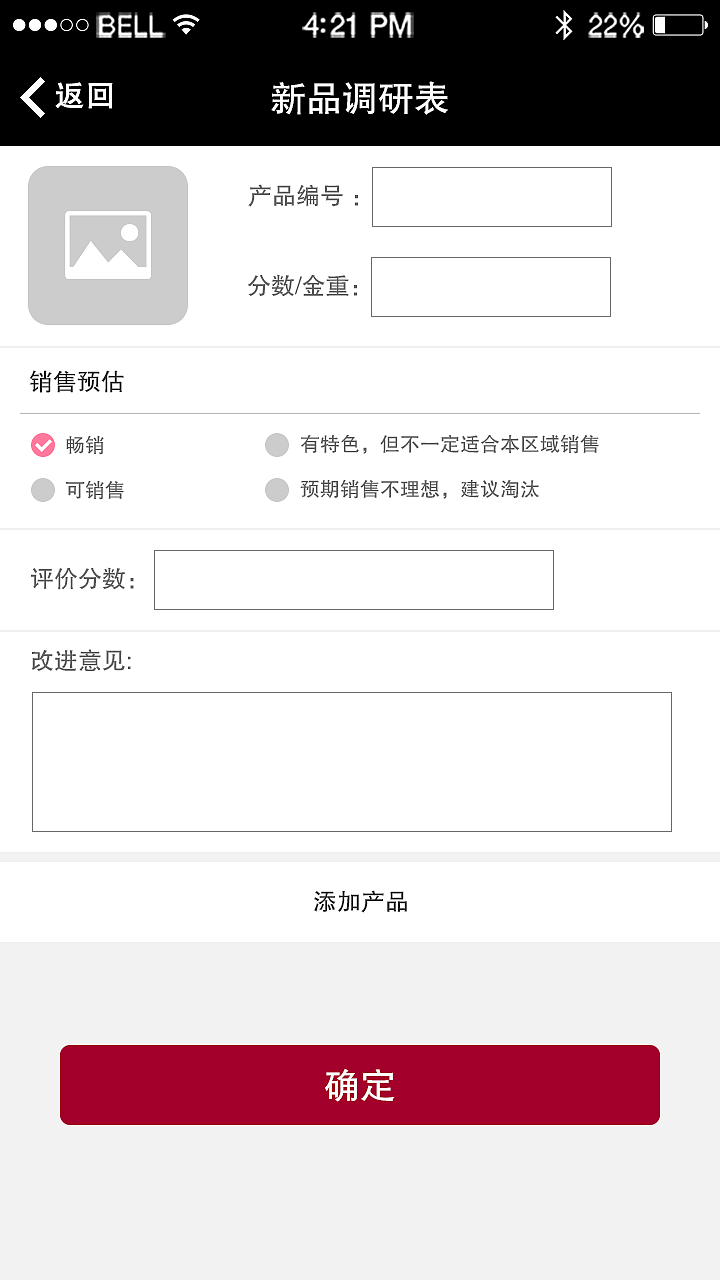This screenshot has width=720, height=1280.
Task: Select the 可销售 radio button
Action: click(x=44, y=490)
